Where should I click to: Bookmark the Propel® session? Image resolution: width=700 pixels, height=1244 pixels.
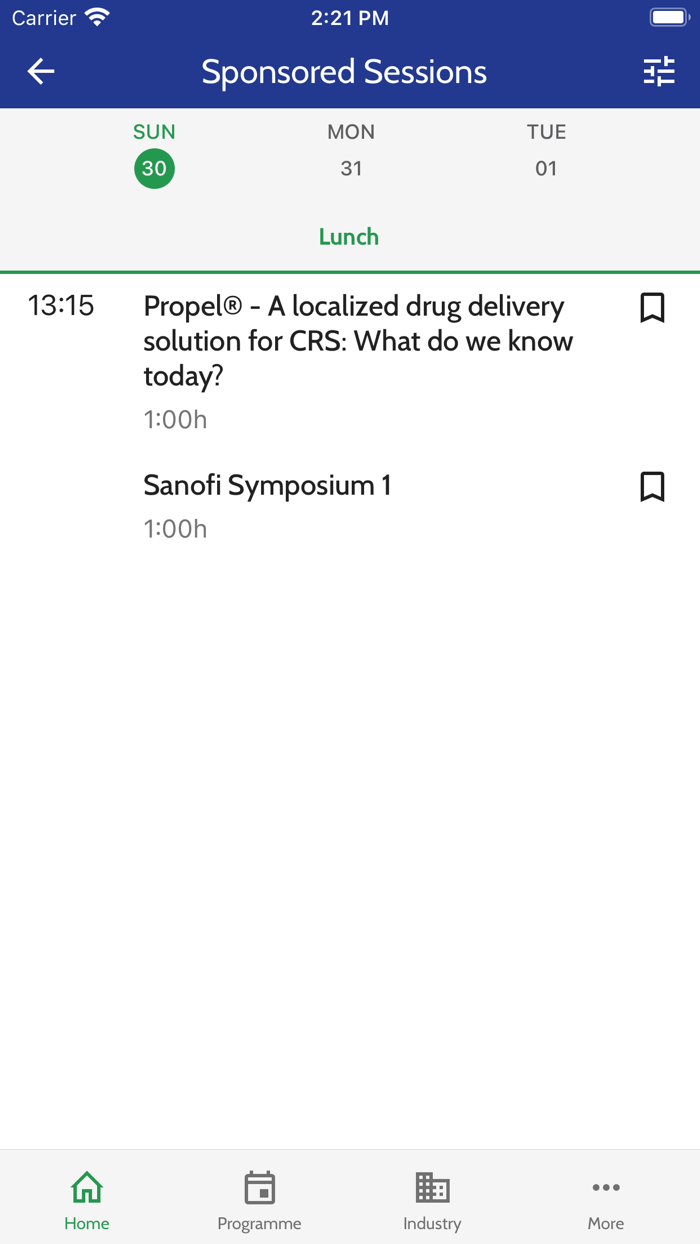(x=652, y=308)
